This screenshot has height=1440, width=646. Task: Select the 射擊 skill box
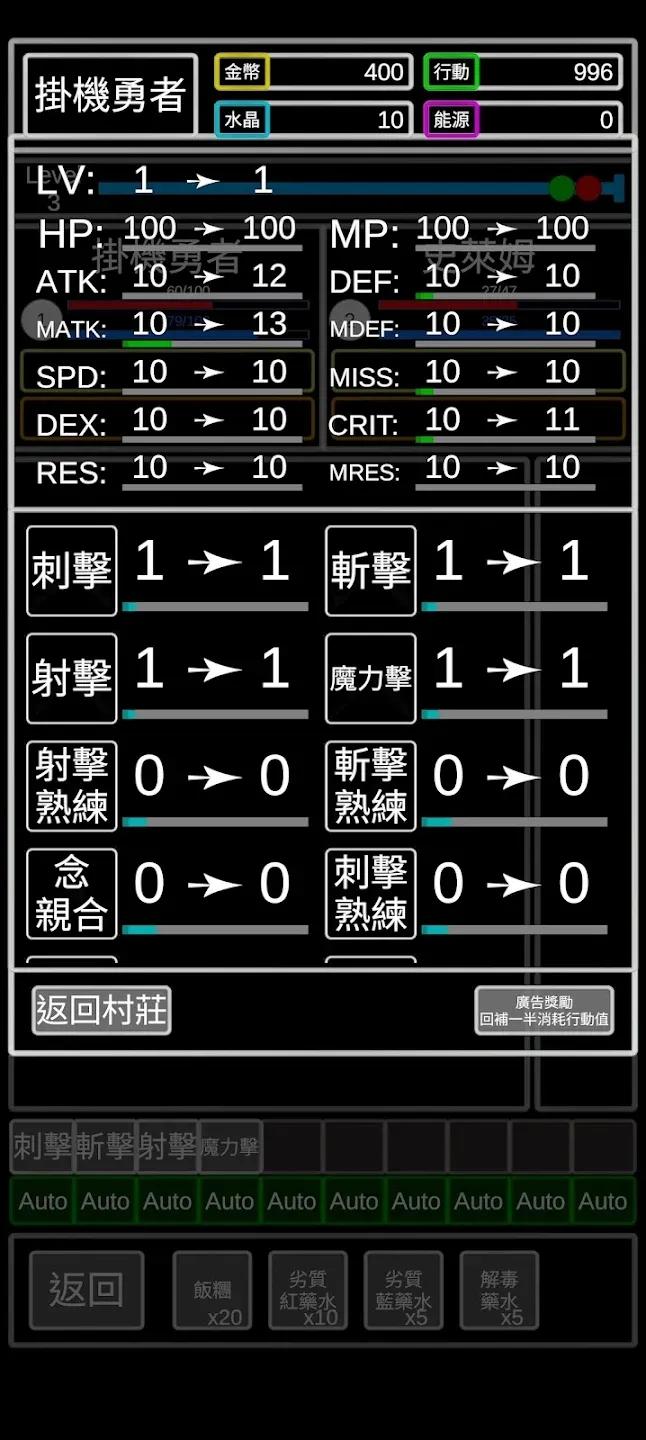(x=71, y=679)
